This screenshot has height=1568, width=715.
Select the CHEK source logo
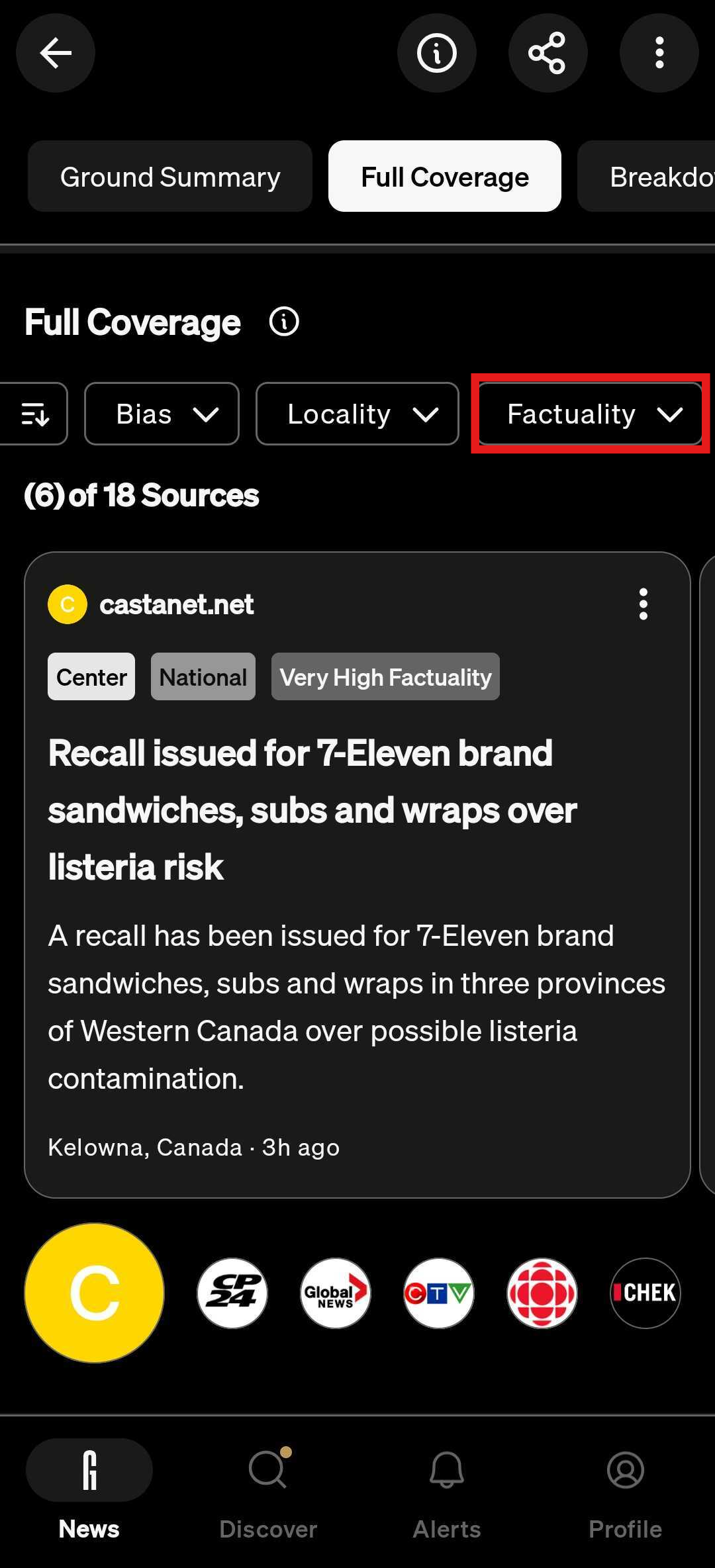645,1293
